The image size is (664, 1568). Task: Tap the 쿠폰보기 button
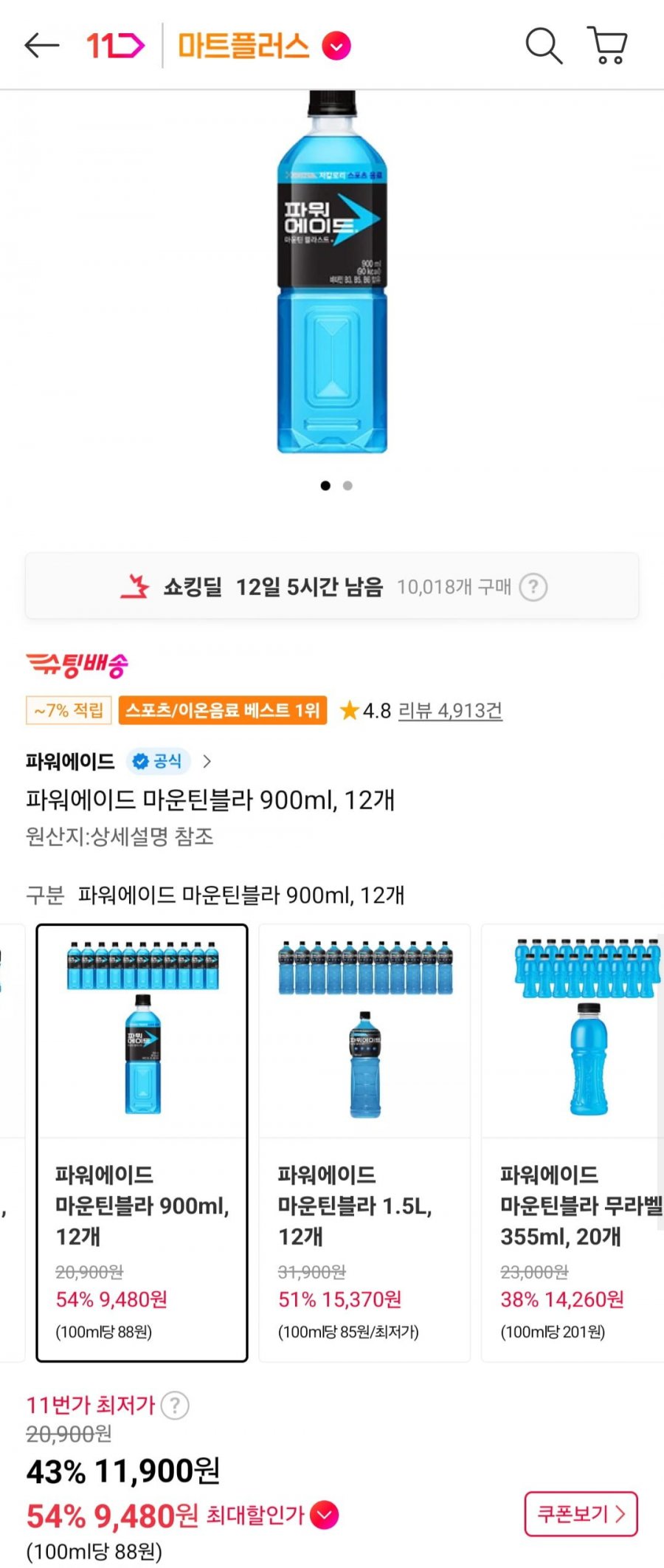coord(581,1514)
